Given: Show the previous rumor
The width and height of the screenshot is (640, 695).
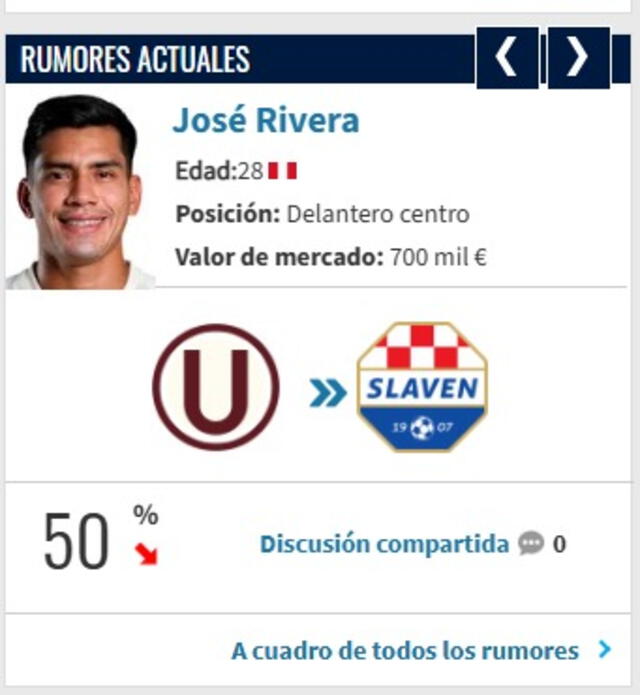Looking at the screenshot, I should [x=507, y=58].
